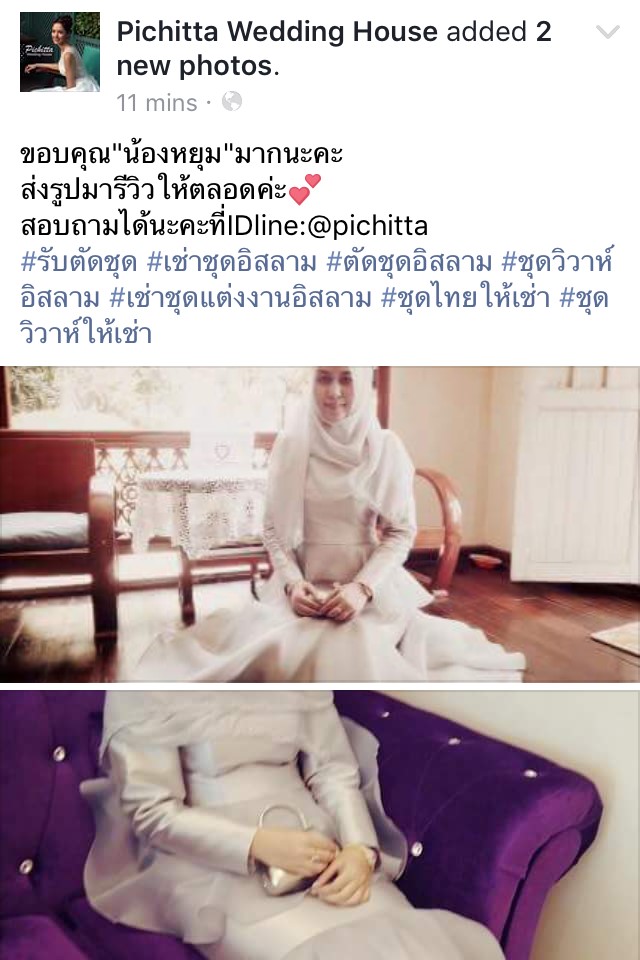Open hashtag #รับตัดชุด
This screenshot has width=640, height=960.
point(77,263)
